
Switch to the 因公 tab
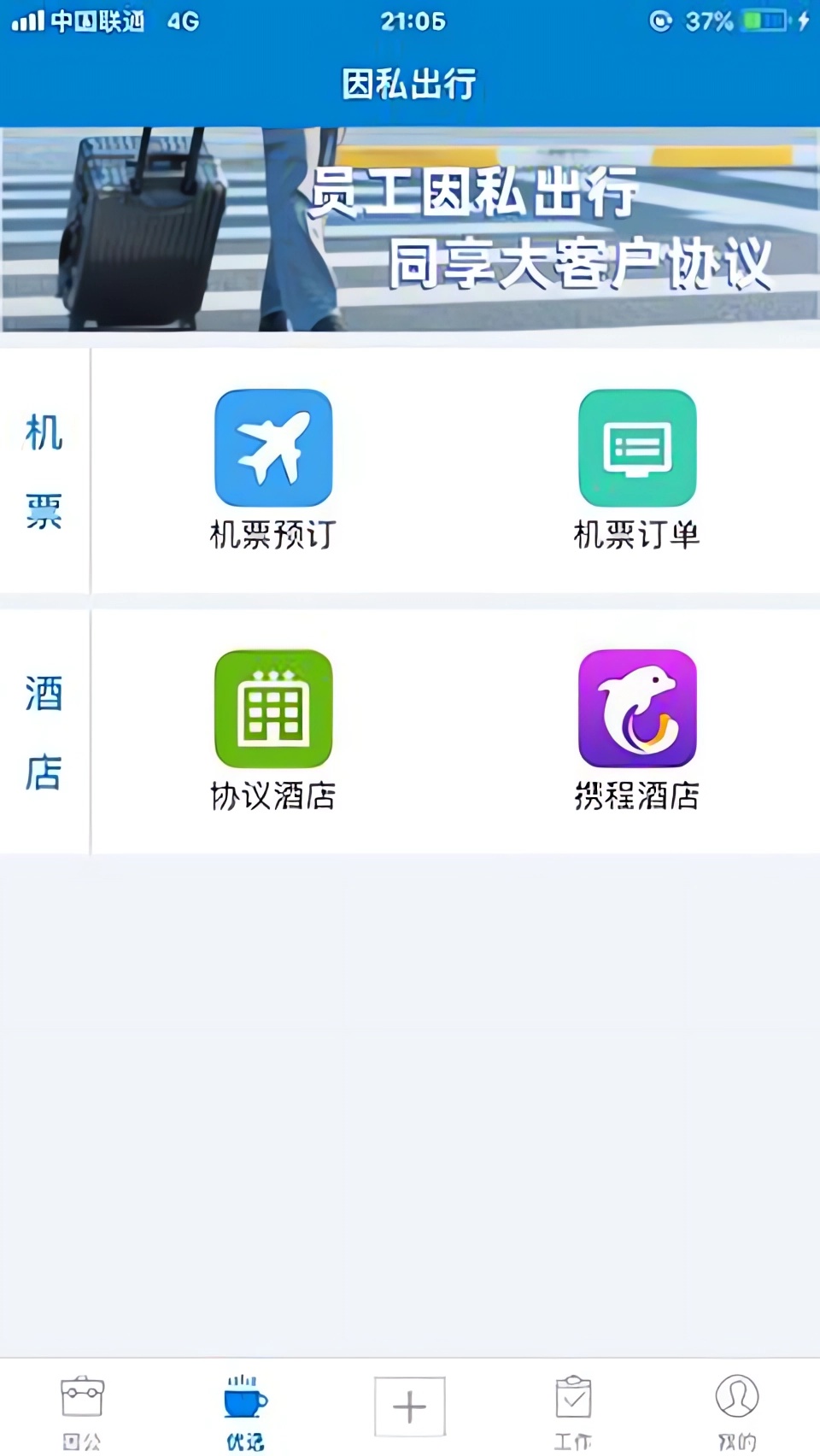(81, 1414)
